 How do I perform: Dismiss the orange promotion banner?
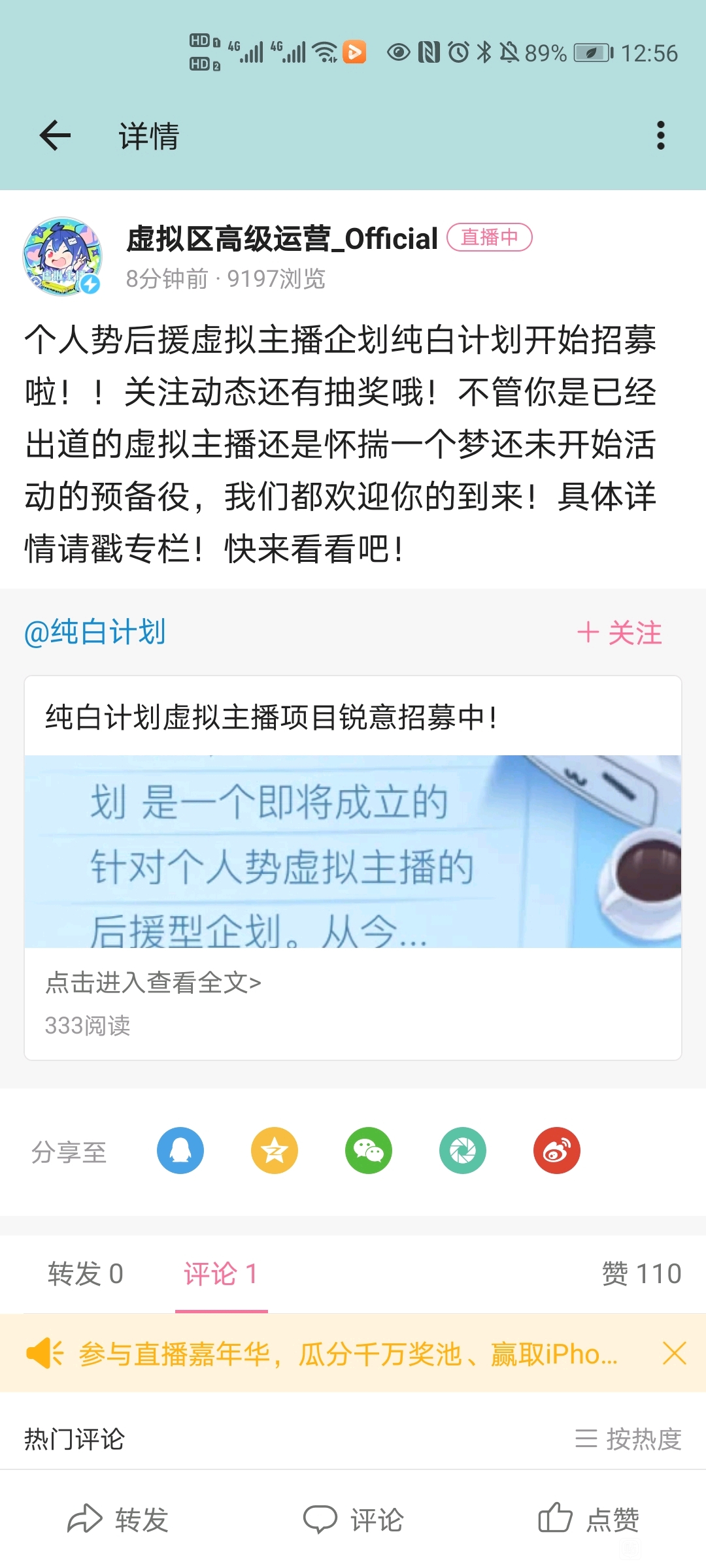tap(674, 1353)
